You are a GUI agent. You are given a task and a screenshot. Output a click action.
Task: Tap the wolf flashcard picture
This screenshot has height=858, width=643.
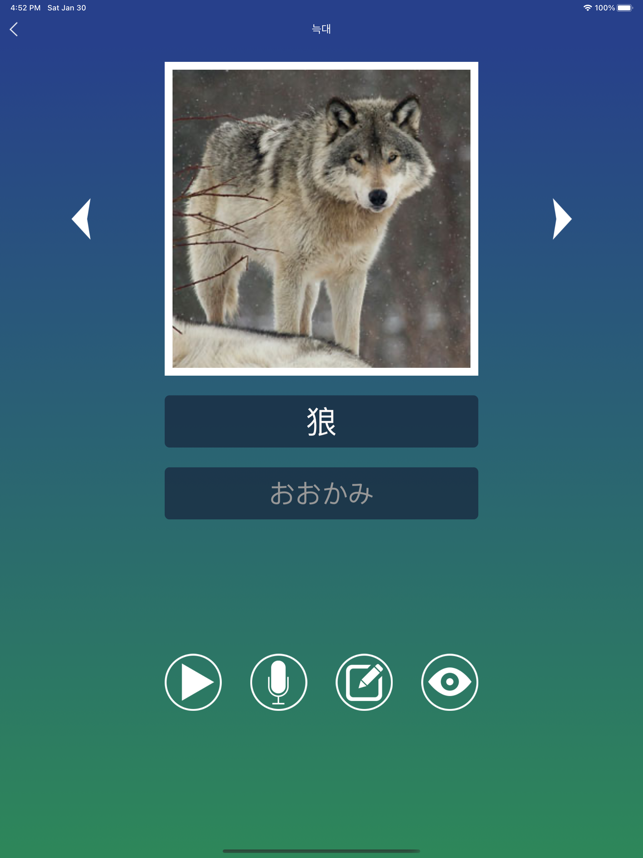pyautogui.click(x=321, y=218)
